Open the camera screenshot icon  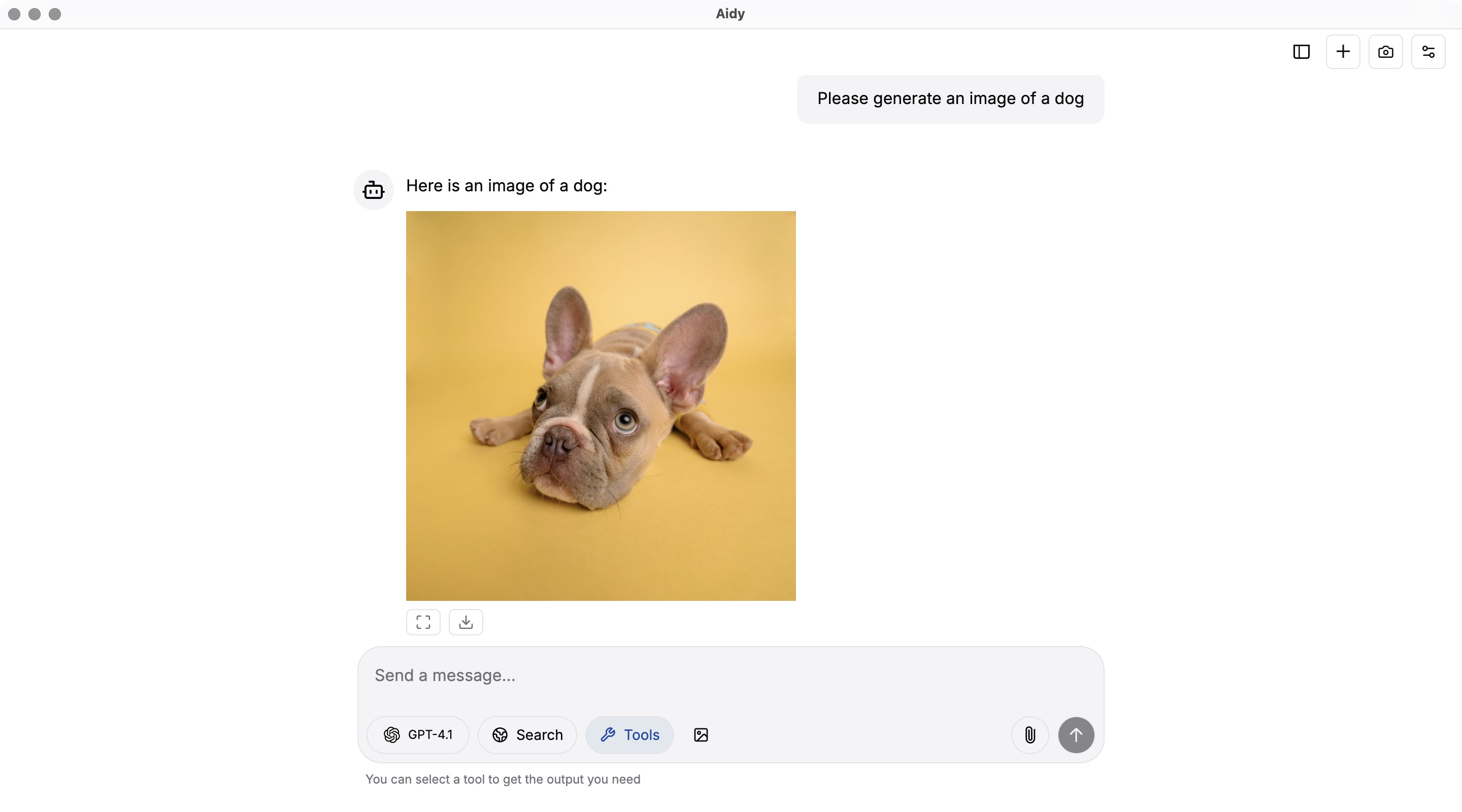(1385, 52)
